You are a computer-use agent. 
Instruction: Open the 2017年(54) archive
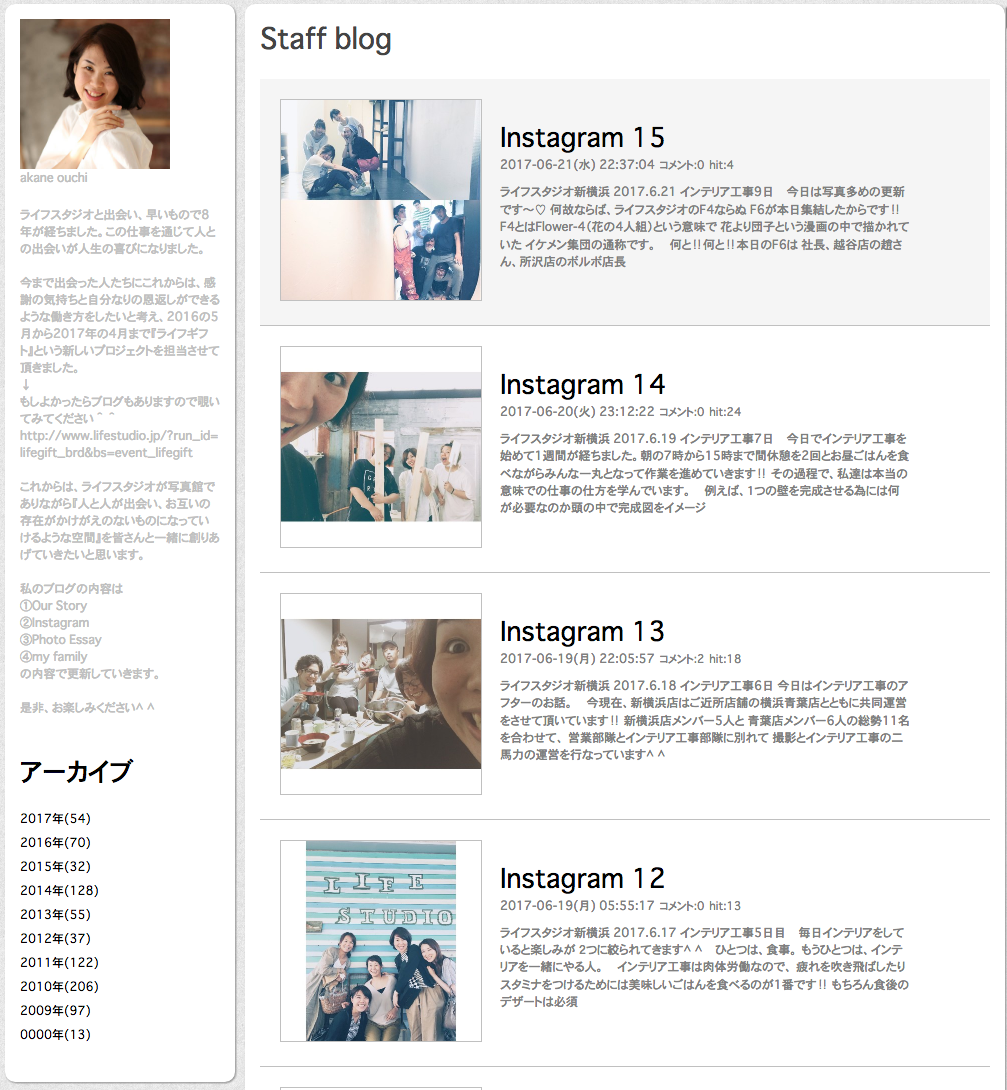(x=55, y=819)
